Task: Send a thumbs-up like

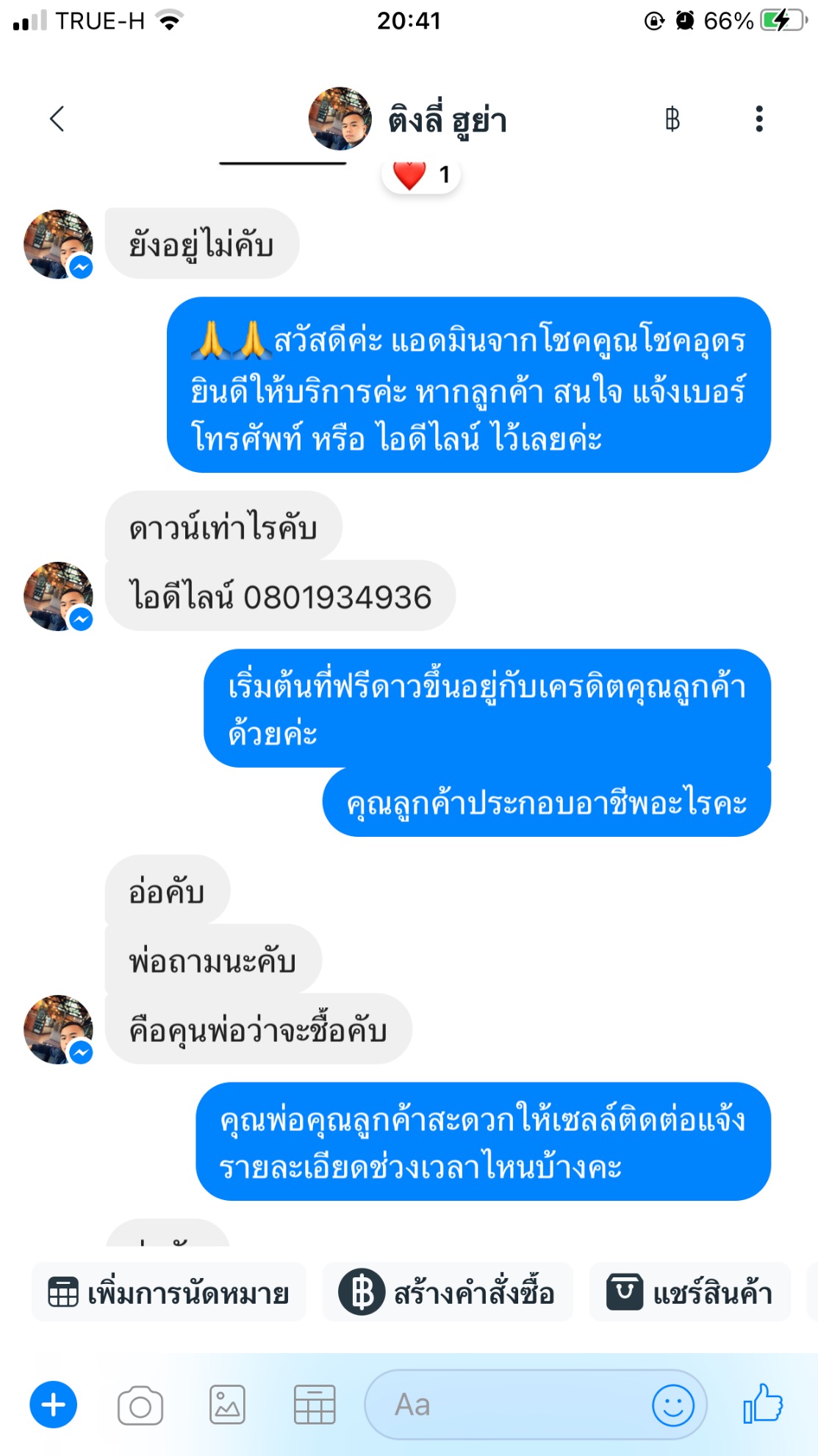Action: point(763,1403)
